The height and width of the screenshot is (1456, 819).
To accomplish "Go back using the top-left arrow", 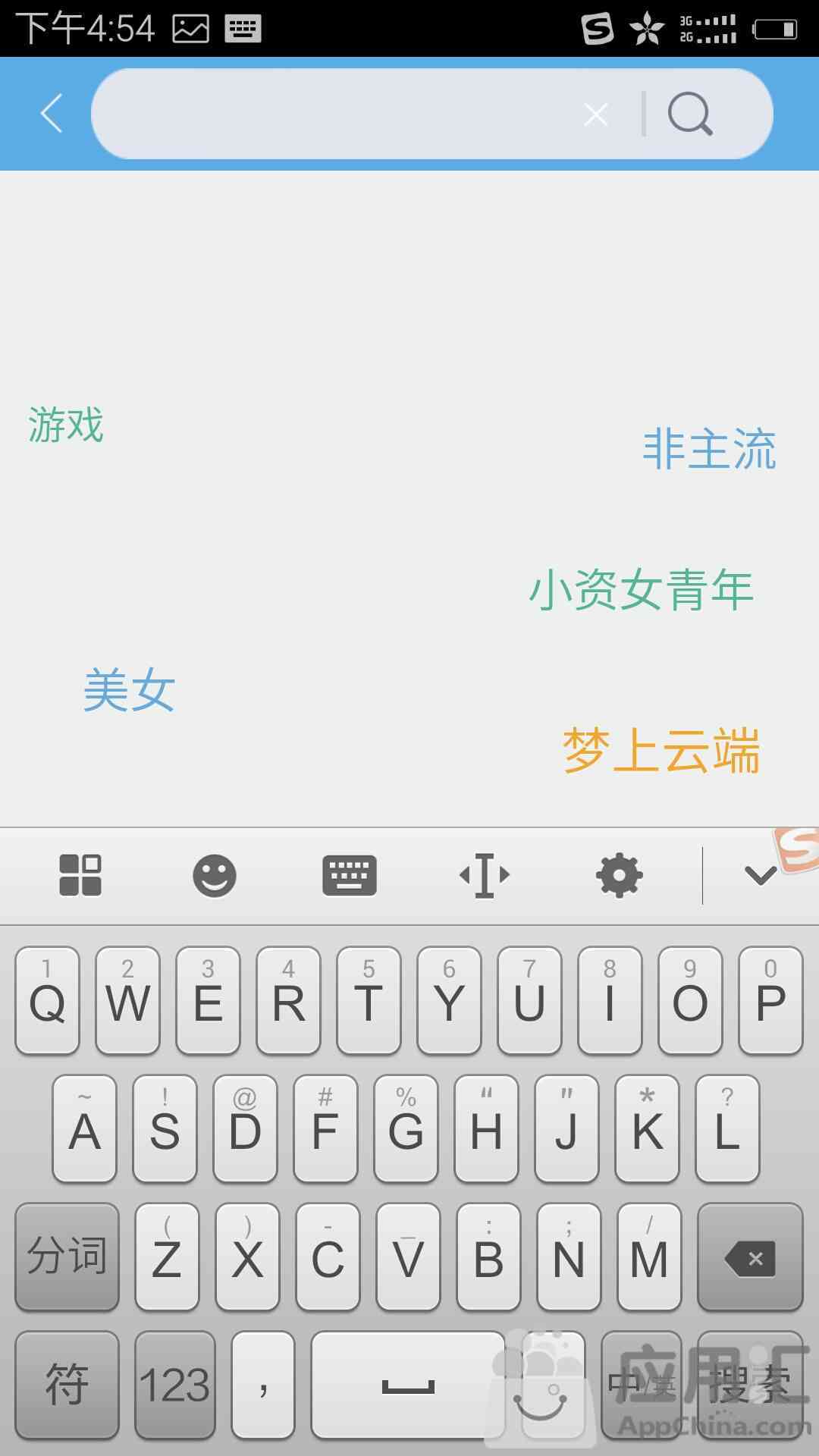I will tap(52, 114).
